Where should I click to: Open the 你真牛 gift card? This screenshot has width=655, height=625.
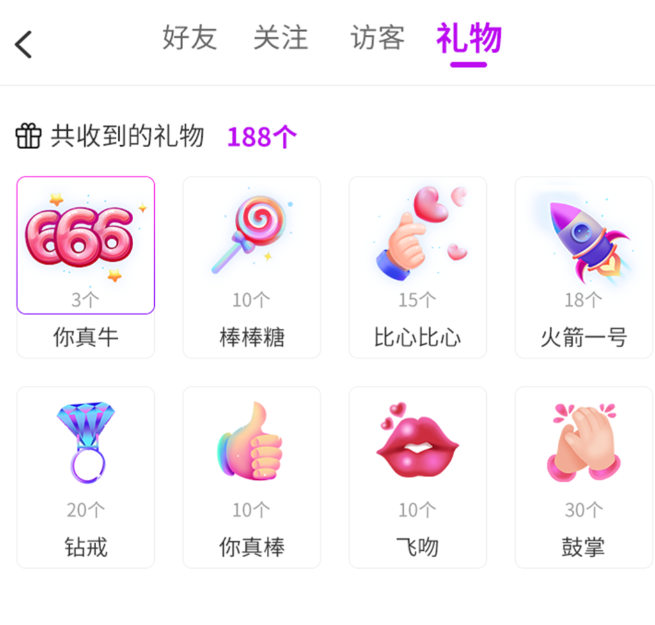pos(86,266)
